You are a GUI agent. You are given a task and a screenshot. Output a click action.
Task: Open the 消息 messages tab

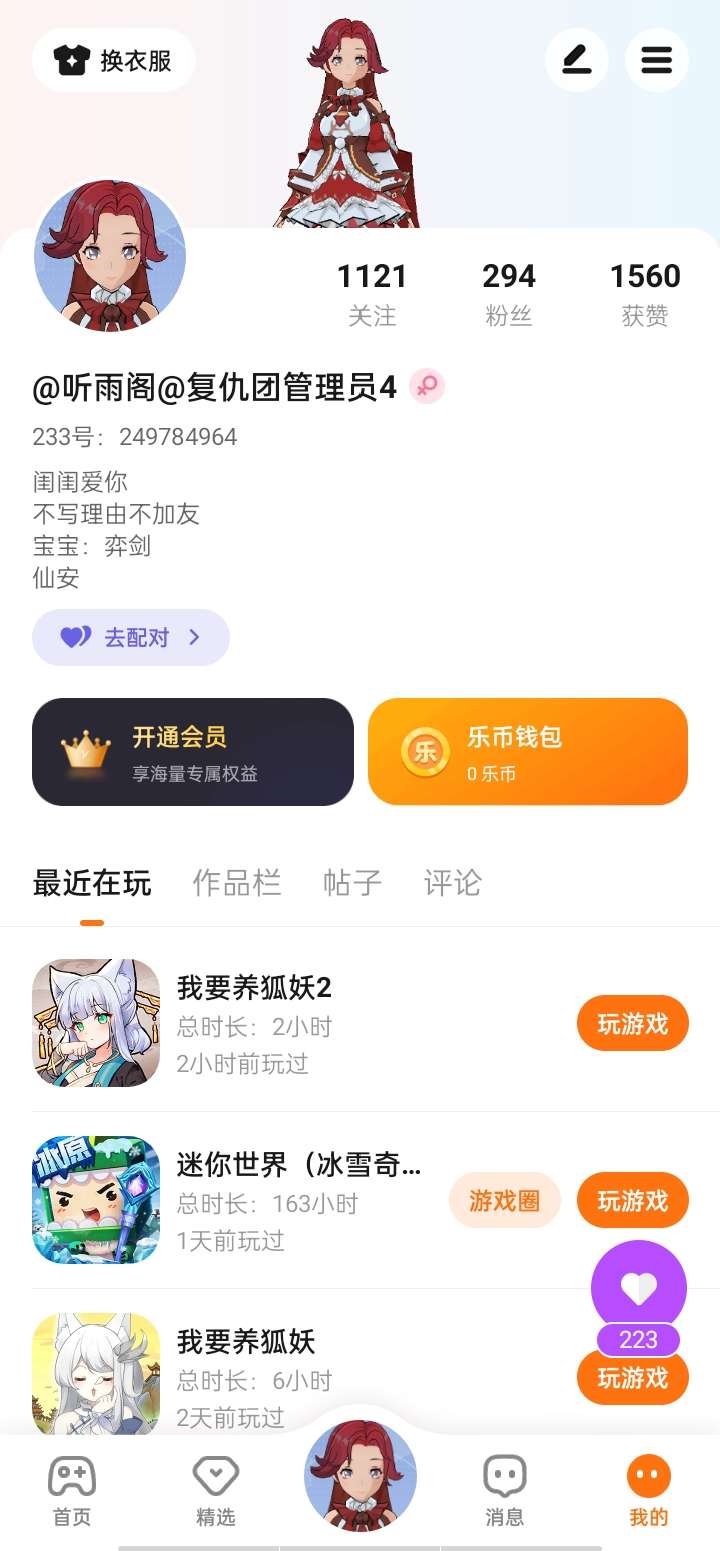pos(505,1490)
